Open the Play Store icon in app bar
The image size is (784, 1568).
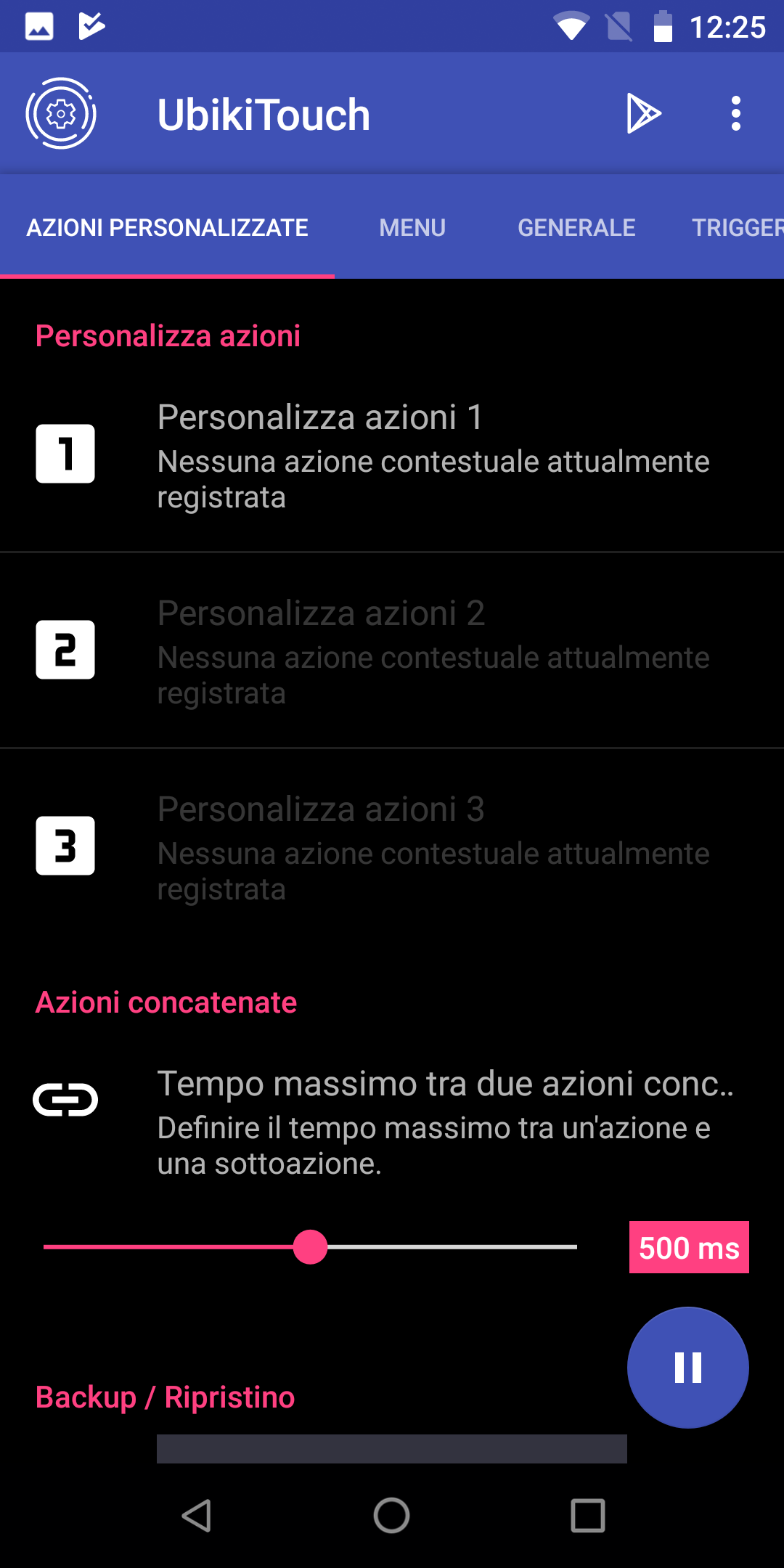pos(643,114)
